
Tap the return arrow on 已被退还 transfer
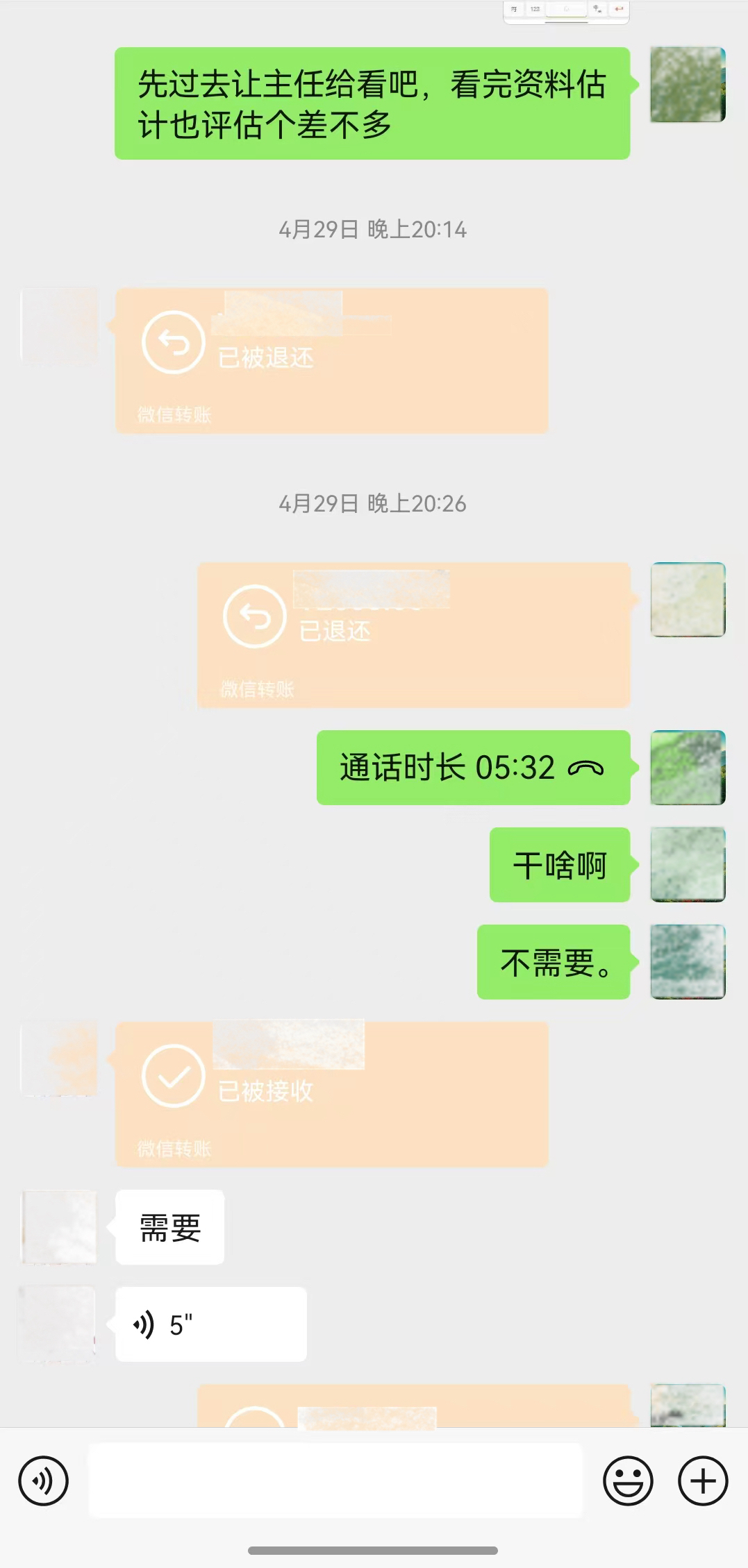coord(172,343)
